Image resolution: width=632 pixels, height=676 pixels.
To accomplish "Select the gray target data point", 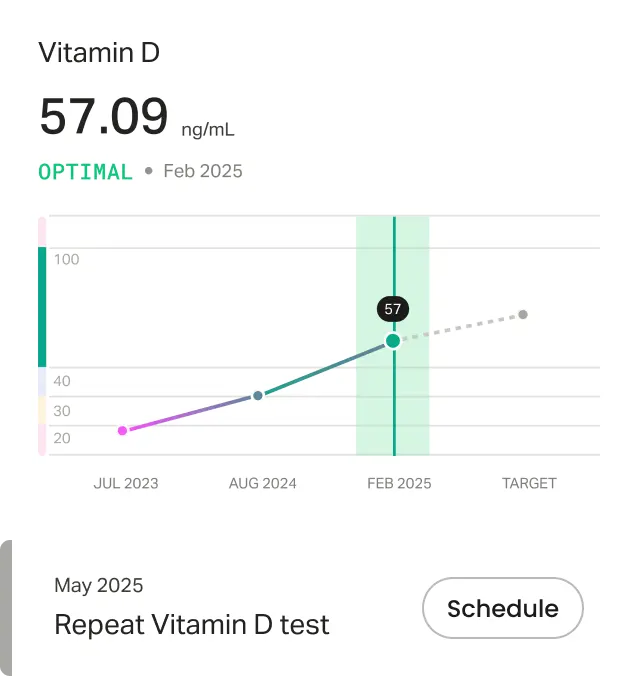I will click(x=523, y=314).
